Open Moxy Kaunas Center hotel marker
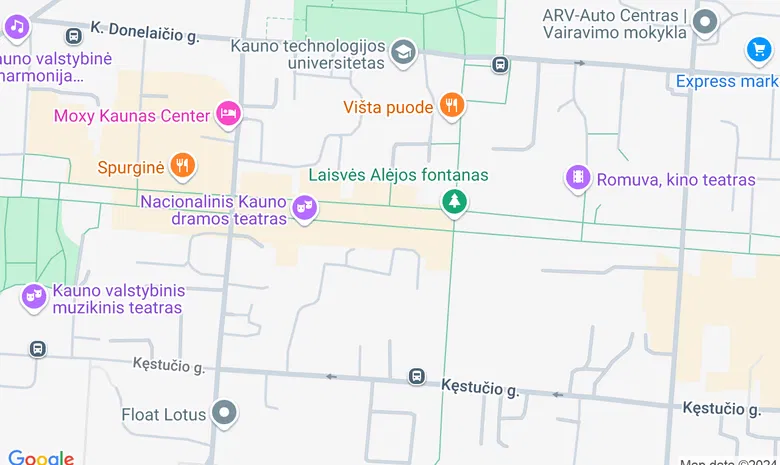 pyautogui.click(x=228, y=114)
